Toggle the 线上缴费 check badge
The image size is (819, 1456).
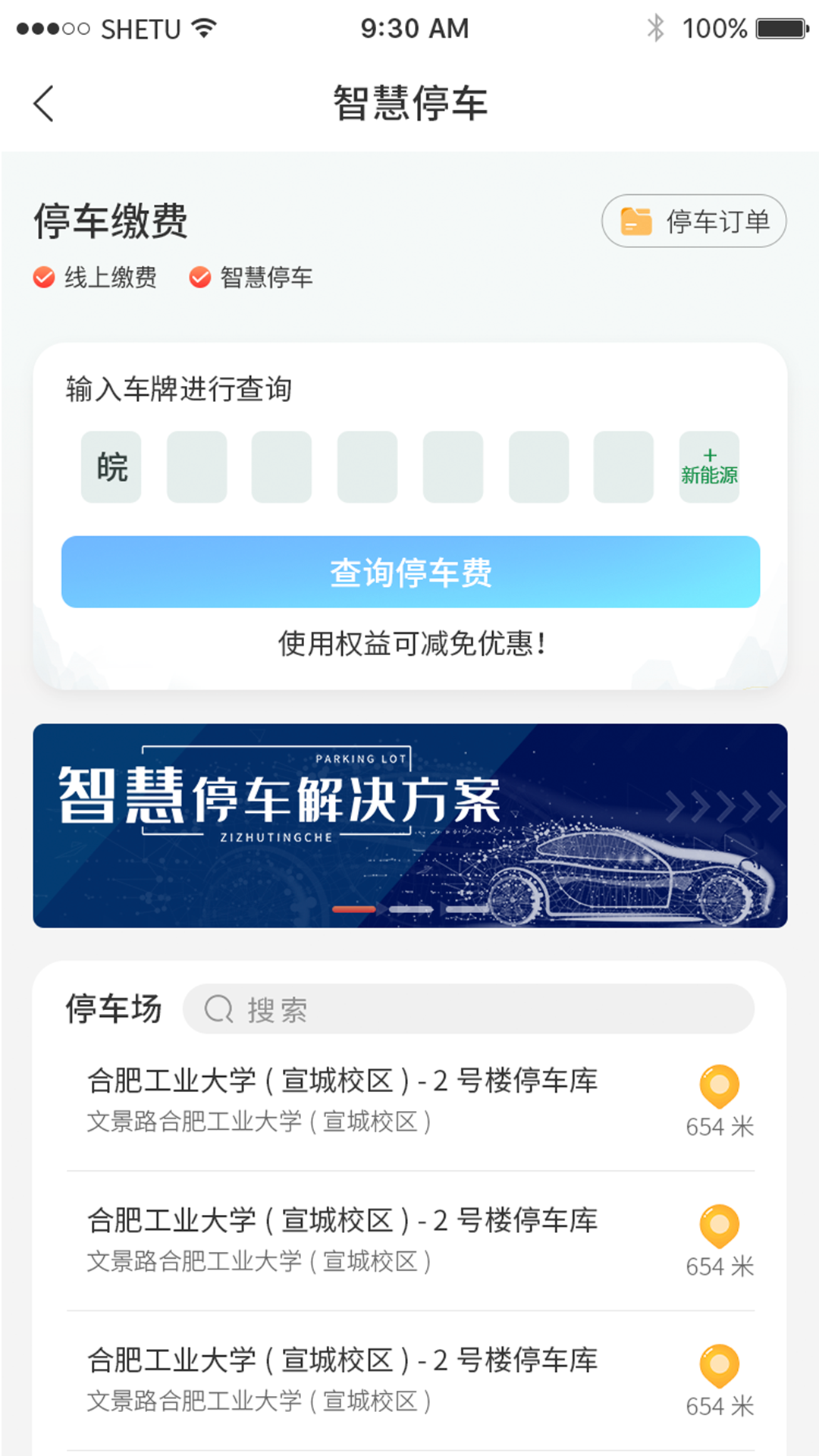pyautogui.click(x=43, y=278)
